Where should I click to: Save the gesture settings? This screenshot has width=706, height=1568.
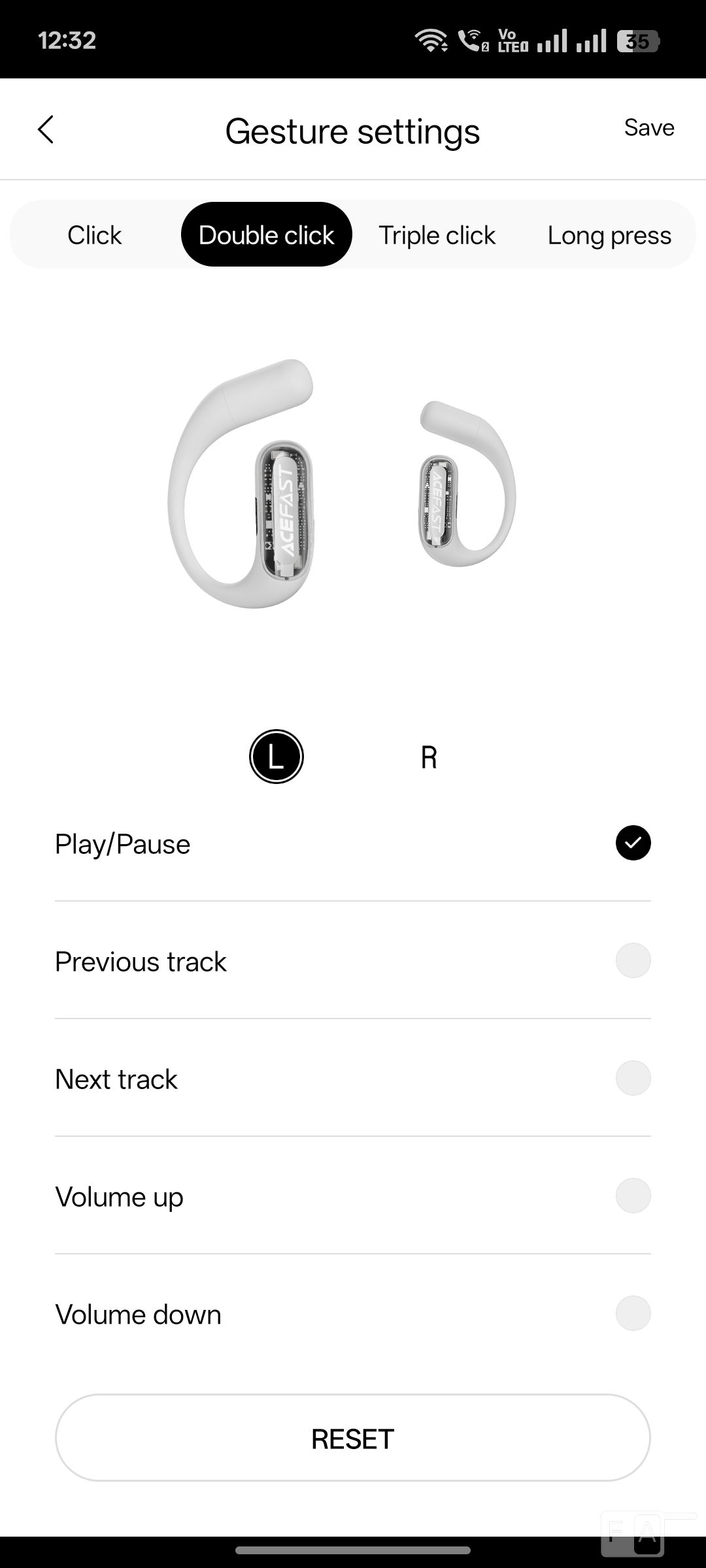click(648, 127)
